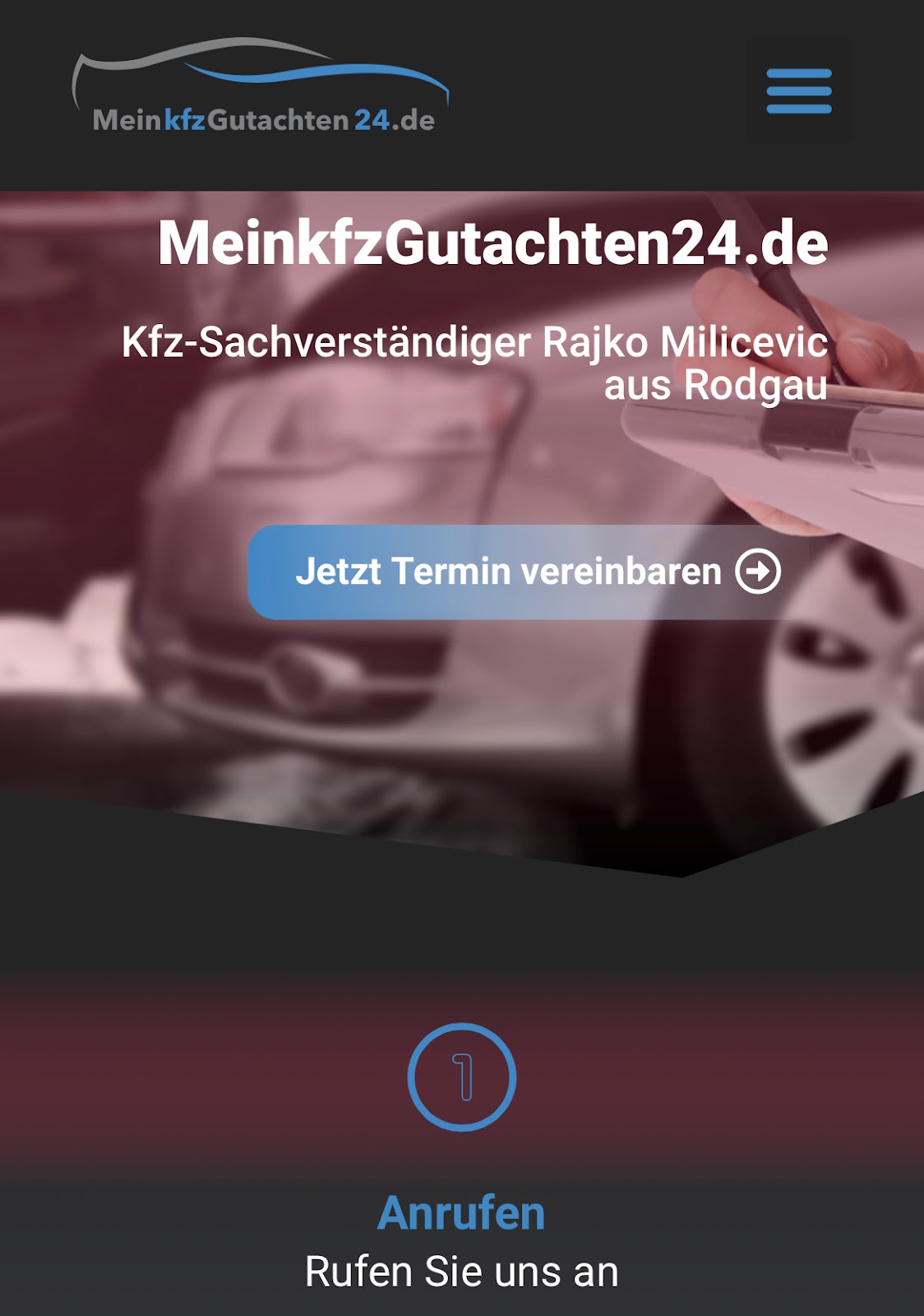924x1316 pixels.
Task: Open the MeinkfzGutachten24.de logo homepage link
Action: [x=261, y=87]
